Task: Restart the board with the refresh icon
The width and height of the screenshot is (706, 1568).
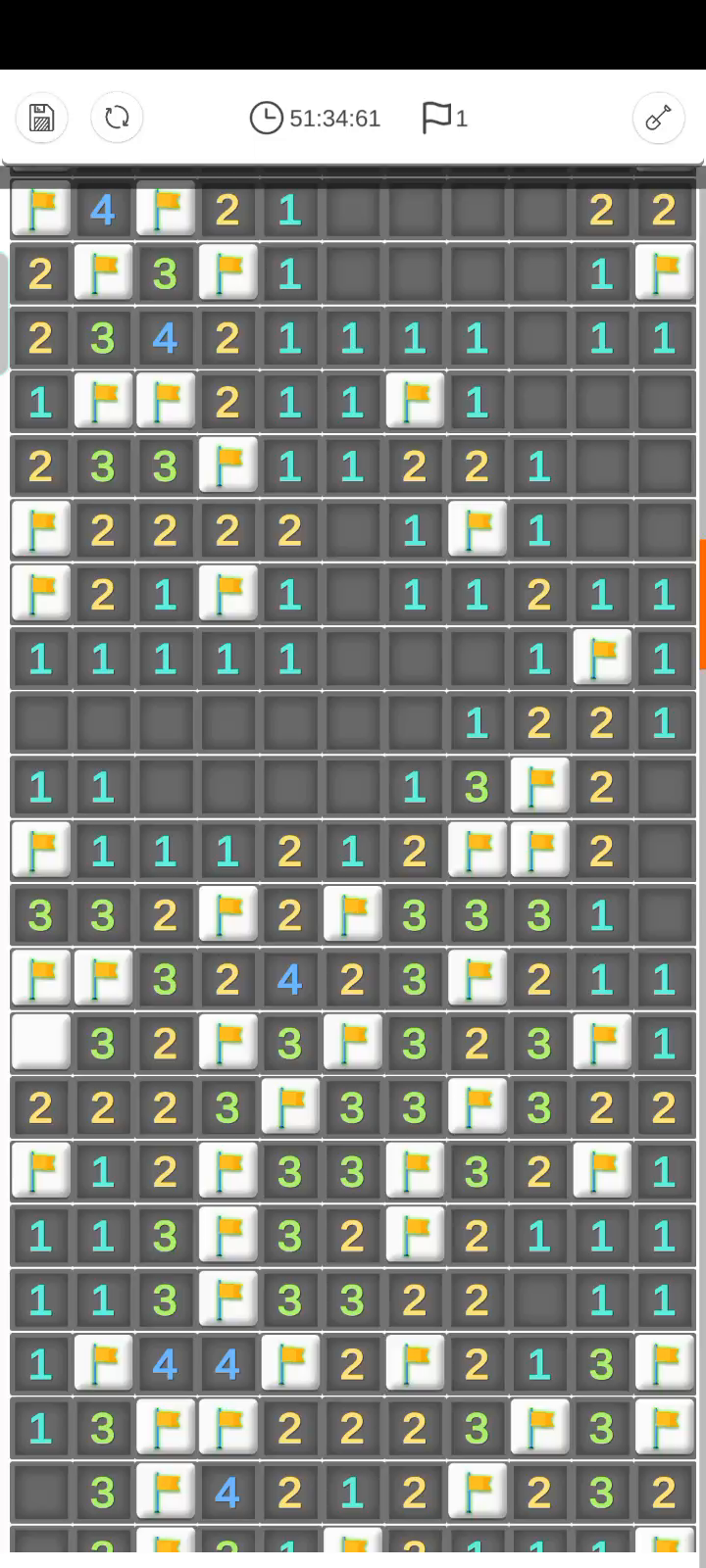Action: [117, 119]
